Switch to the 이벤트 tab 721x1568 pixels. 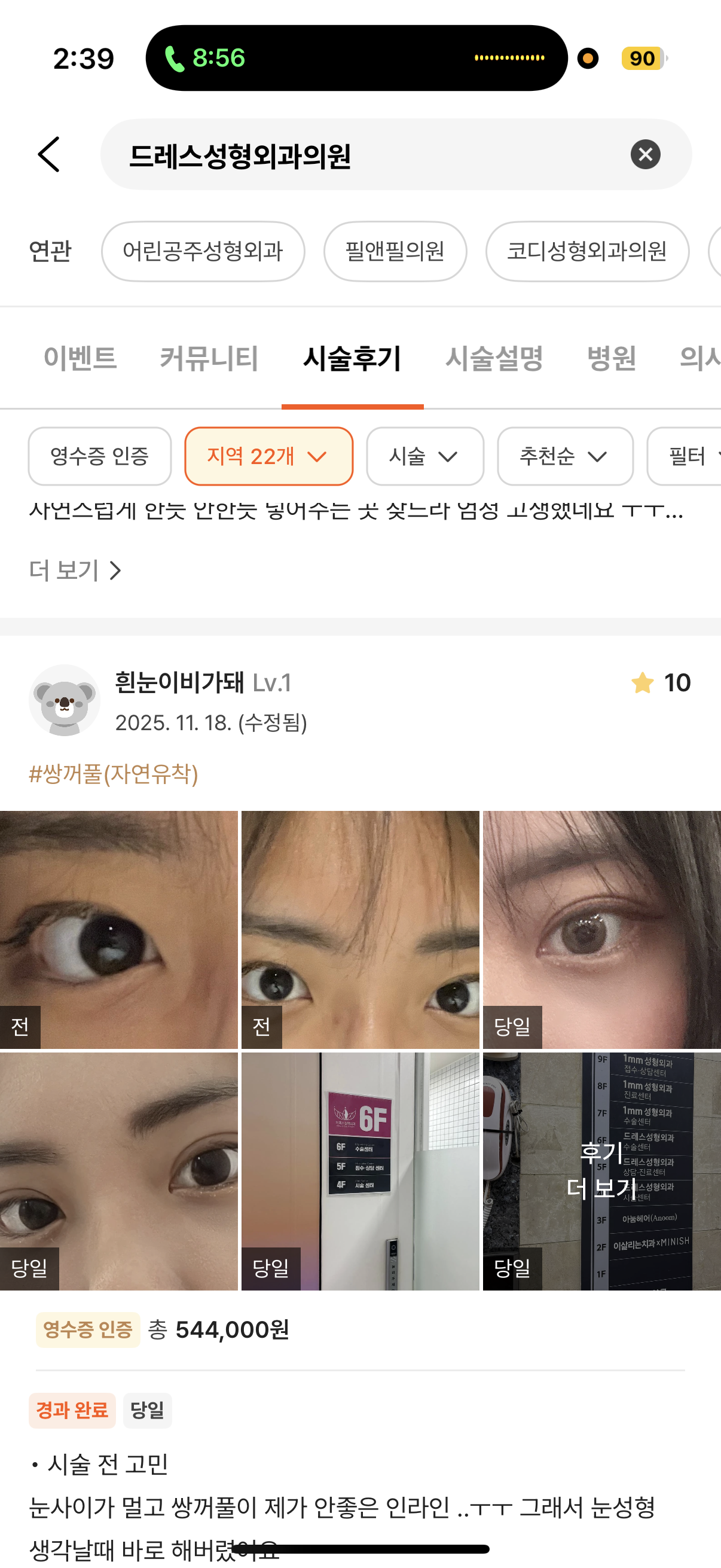tap(80, 358)
